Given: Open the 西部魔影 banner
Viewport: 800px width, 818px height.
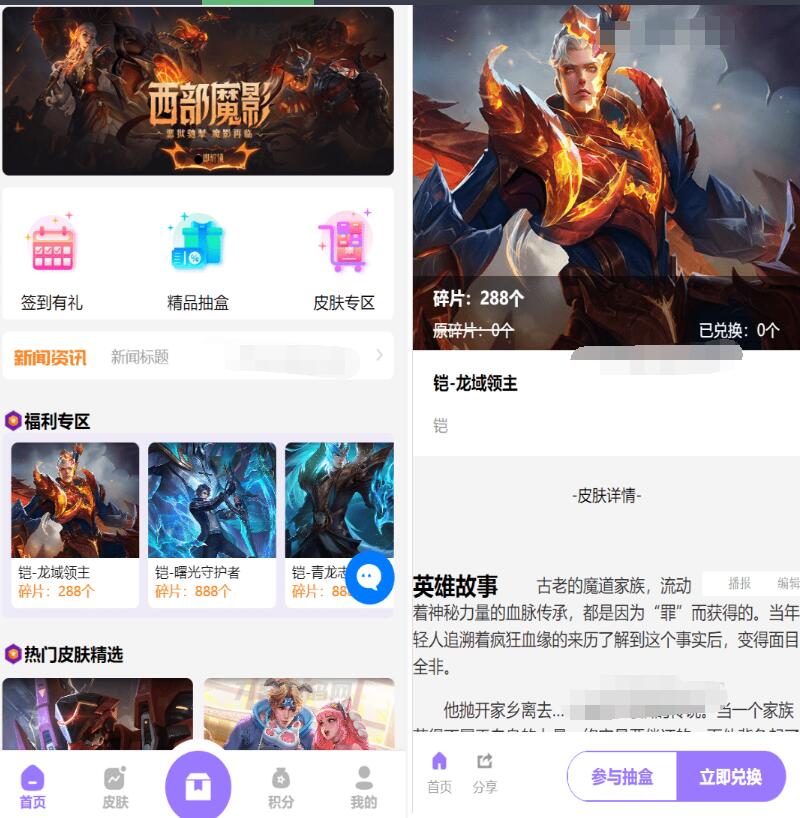Looking at the screenshot, I should point(198,91).
